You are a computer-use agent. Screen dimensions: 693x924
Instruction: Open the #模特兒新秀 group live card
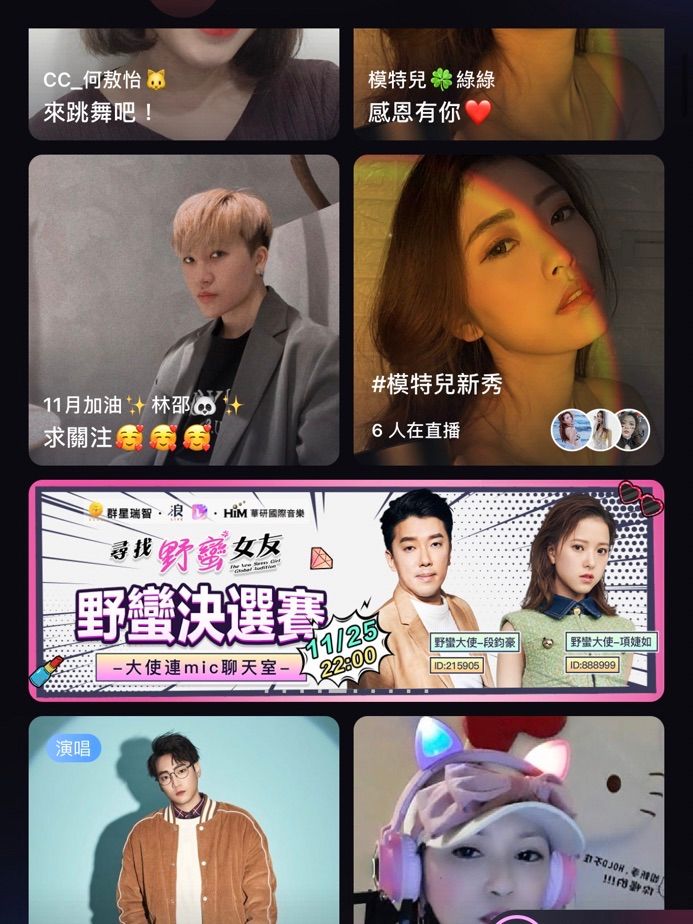pyautogui.click(x=508, y=310)
